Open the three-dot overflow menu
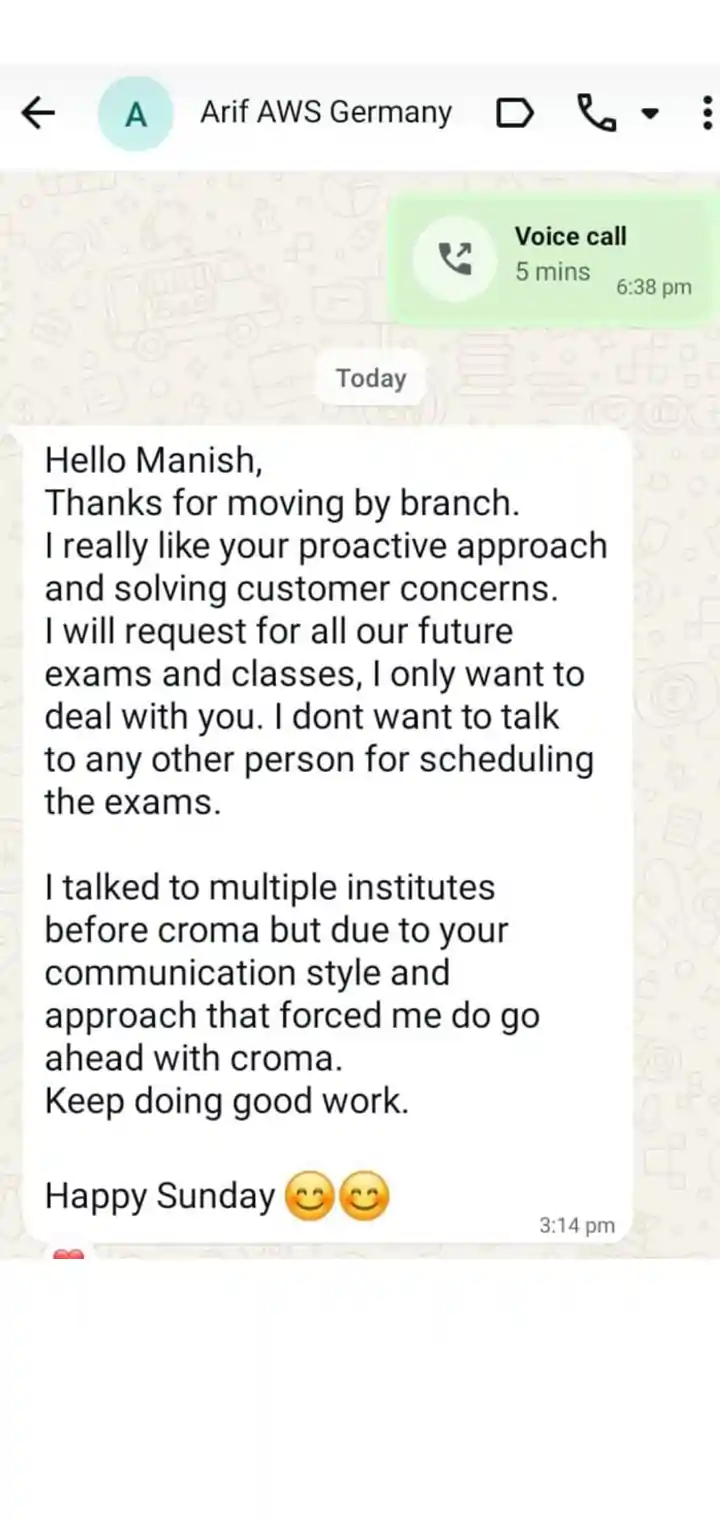 coord(707,114)
